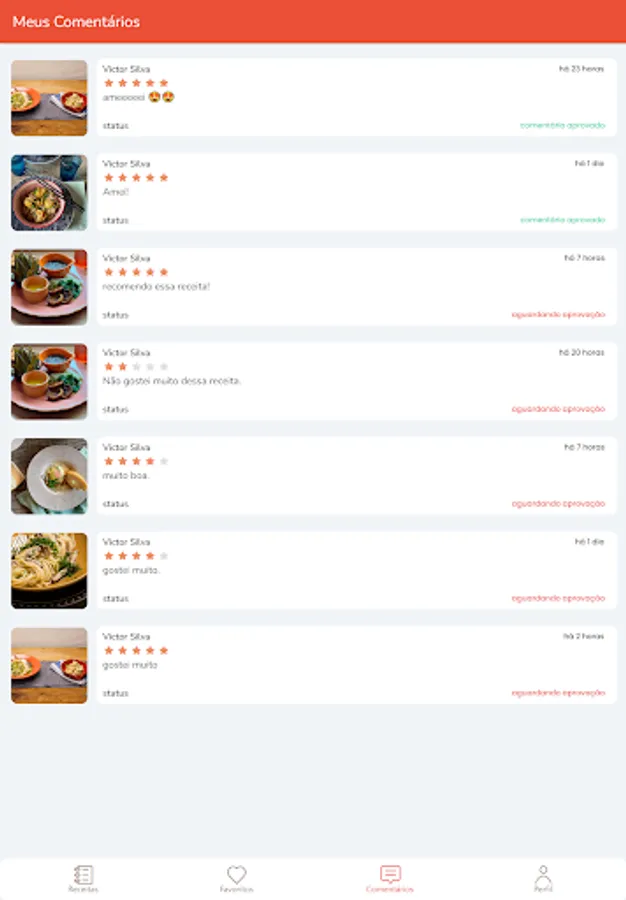Open the comment posted há 2 horas

355,665
